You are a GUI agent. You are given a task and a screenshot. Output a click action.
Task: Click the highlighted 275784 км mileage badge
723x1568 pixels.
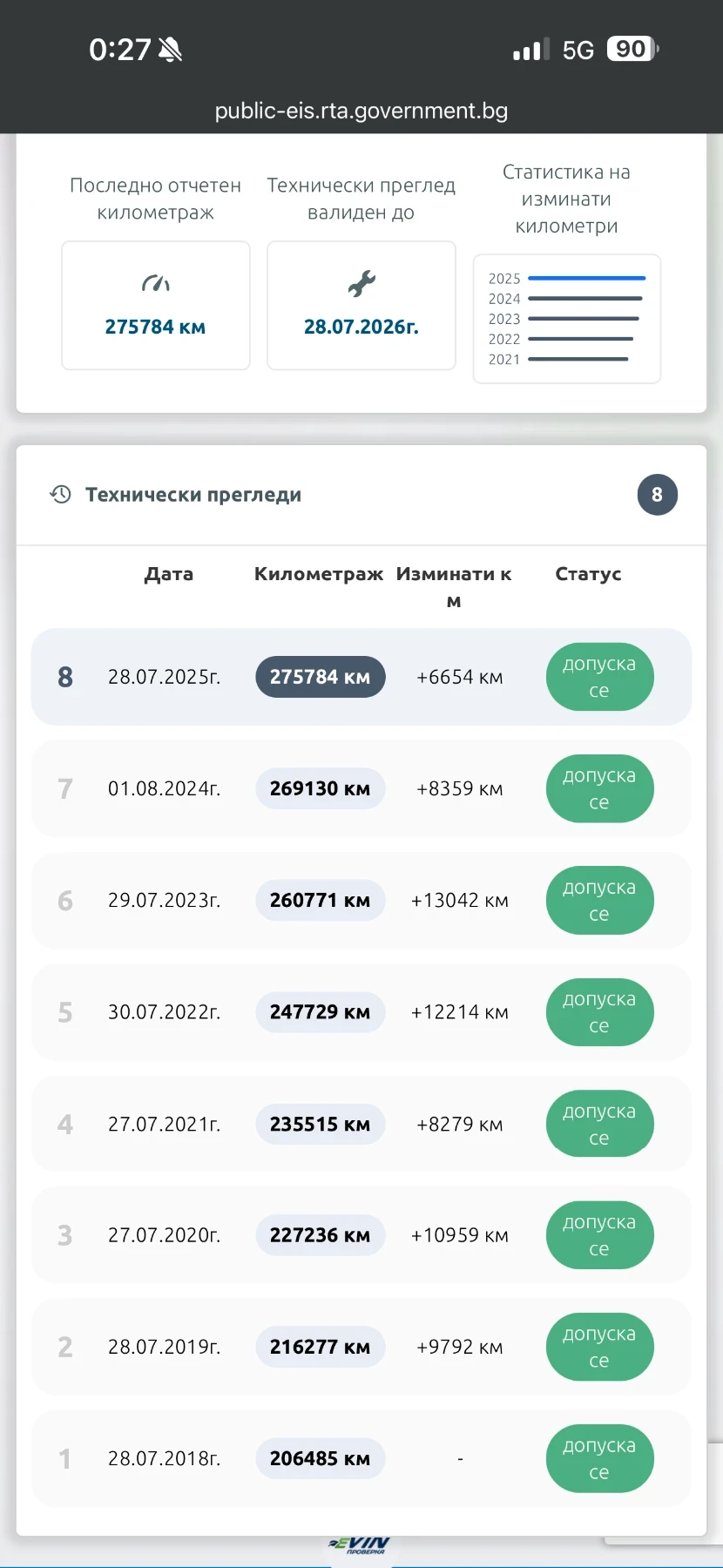pyautogui.click(x=321, y=677)
